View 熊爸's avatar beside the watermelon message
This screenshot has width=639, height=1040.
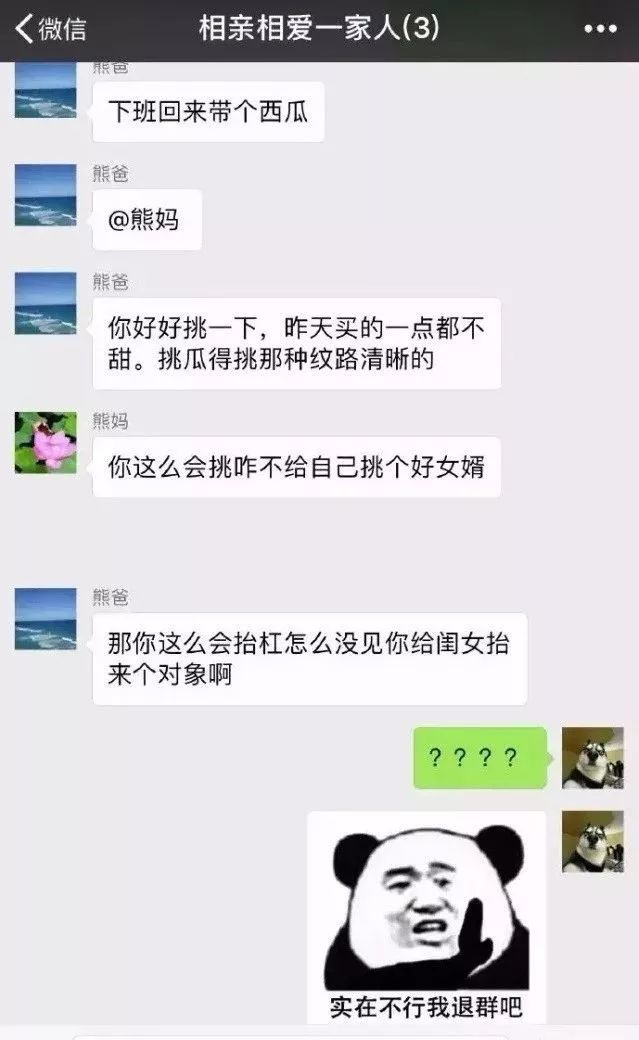(x=46, y=92)
